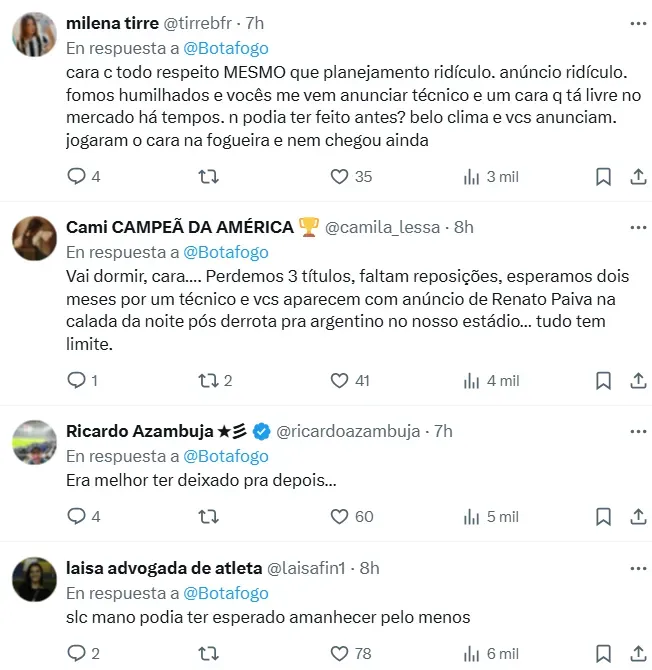Share laisa advogada de atleta's reply
This screenshot has height=670, width=652.
pos(637,653)
